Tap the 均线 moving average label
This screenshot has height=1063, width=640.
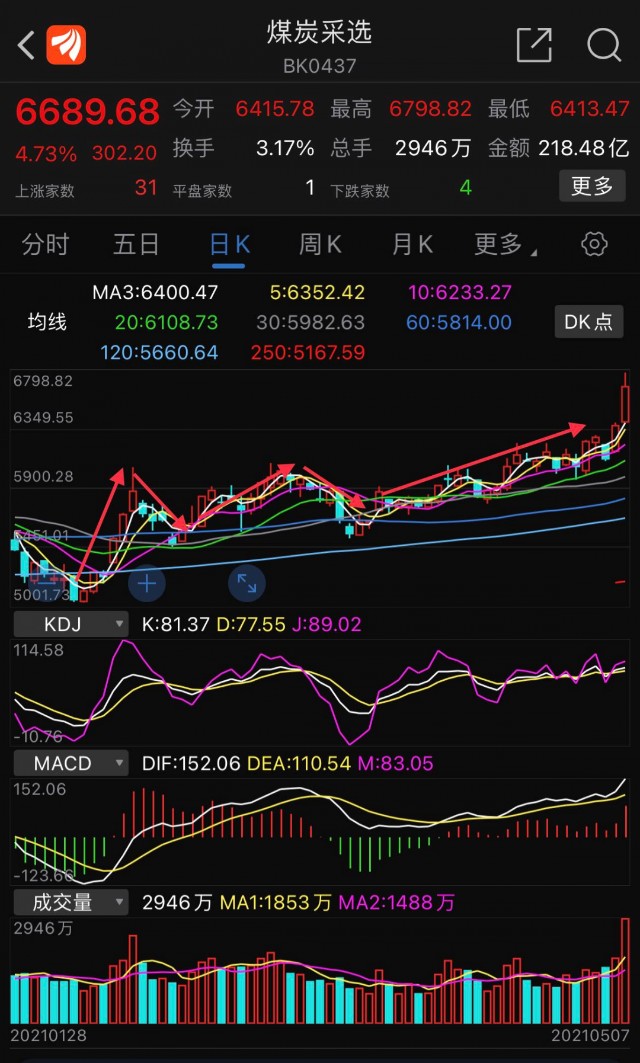point(47,322)
